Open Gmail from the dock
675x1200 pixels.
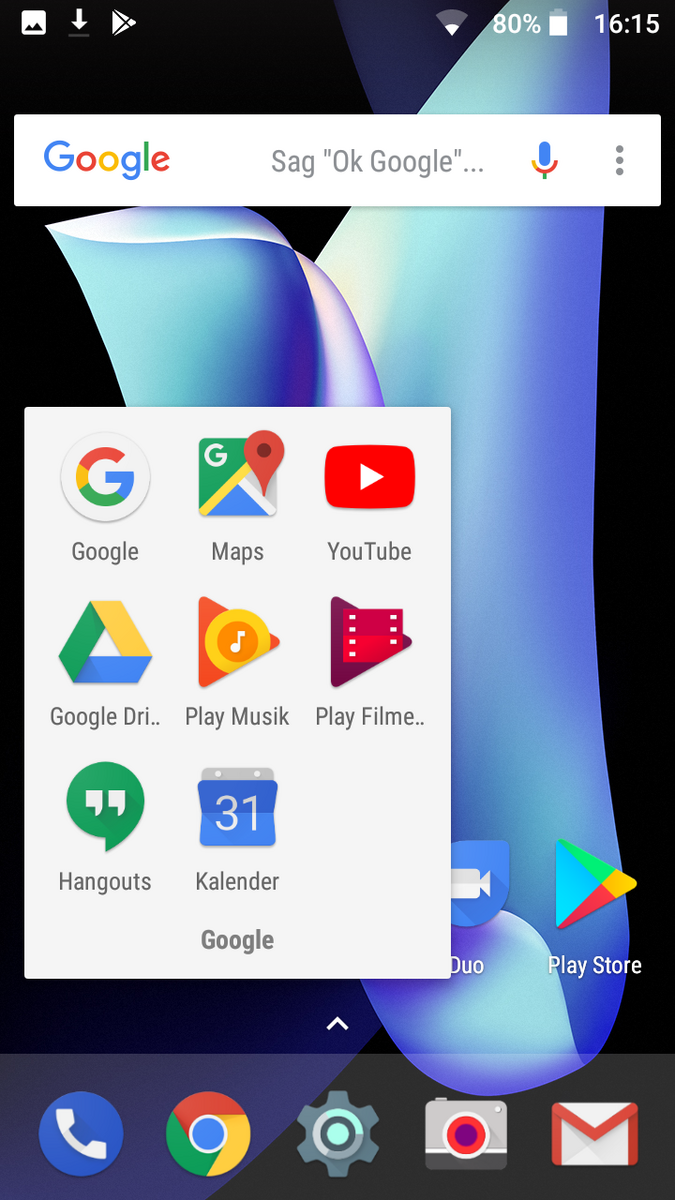tap(595, 1134)
